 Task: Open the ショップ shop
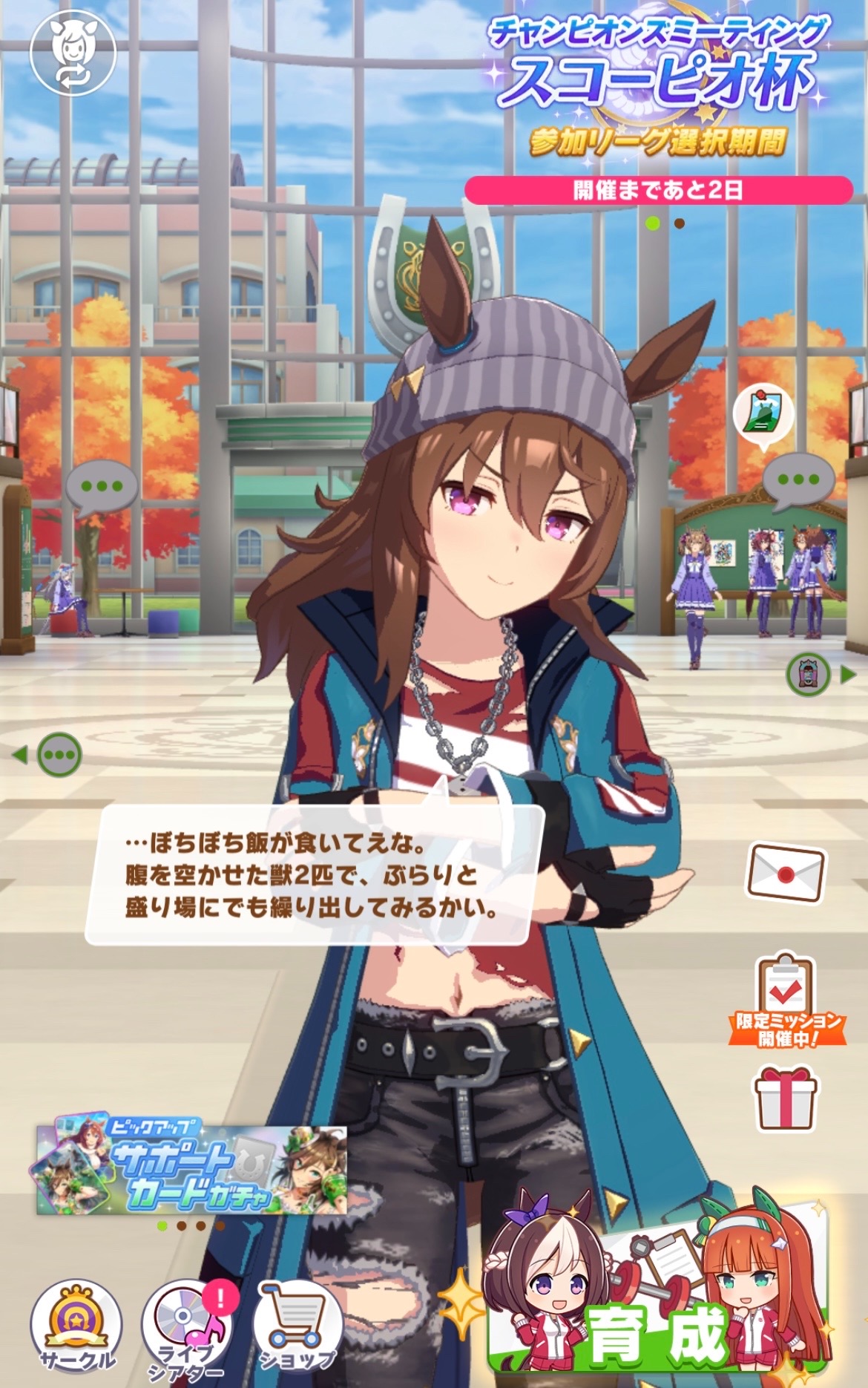[297, 1326]
